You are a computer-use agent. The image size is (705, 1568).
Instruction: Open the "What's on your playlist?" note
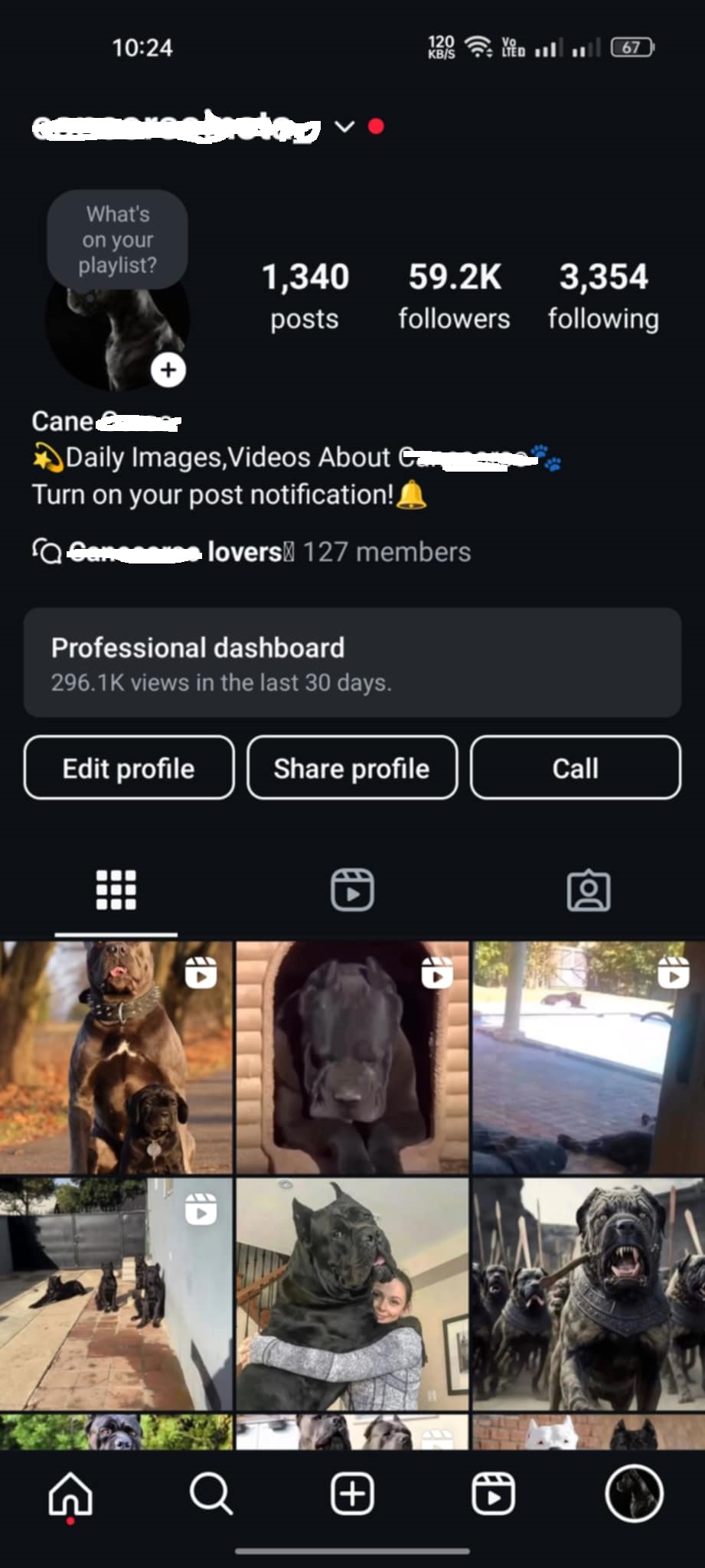(x=118, y=240)
